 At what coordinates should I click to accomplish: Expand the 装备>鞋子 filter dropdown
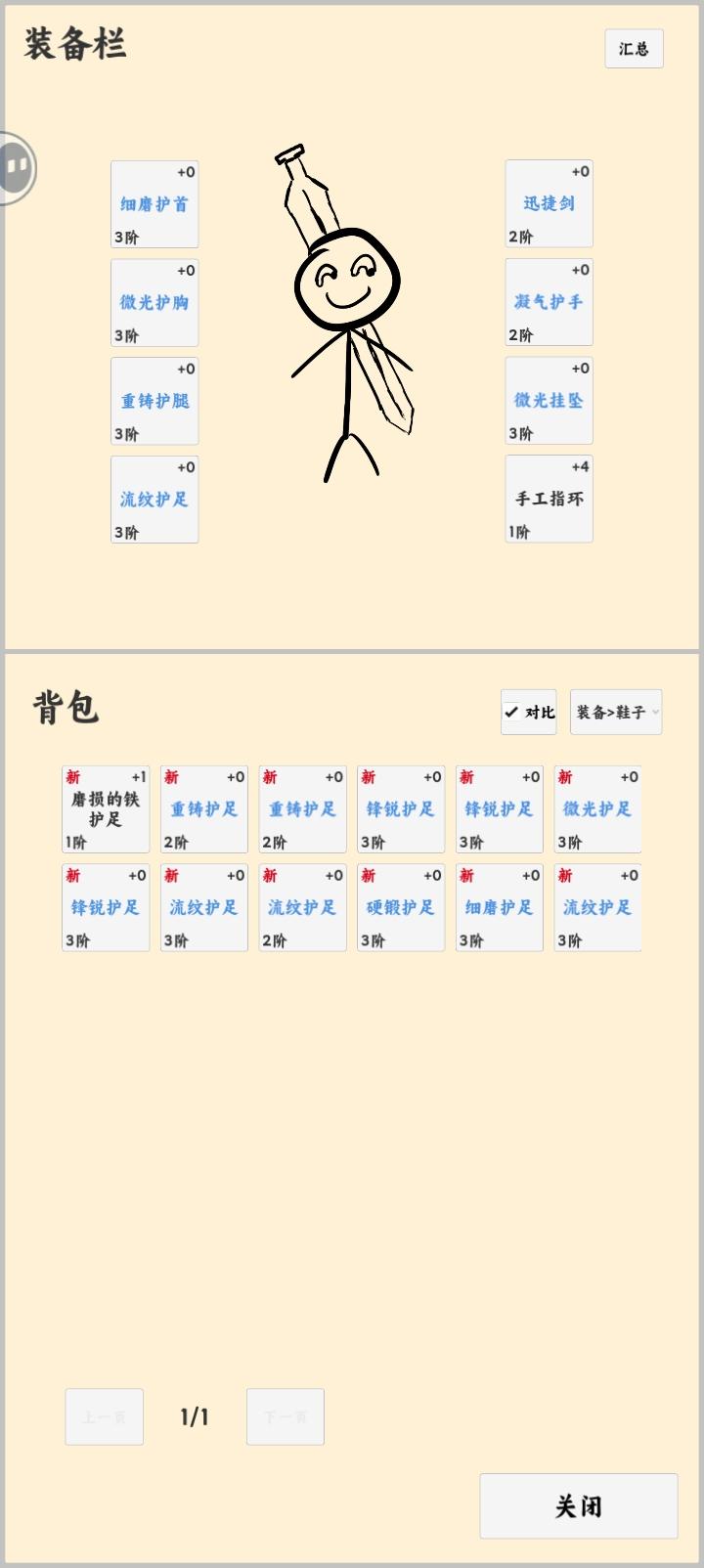click(616, 712)
